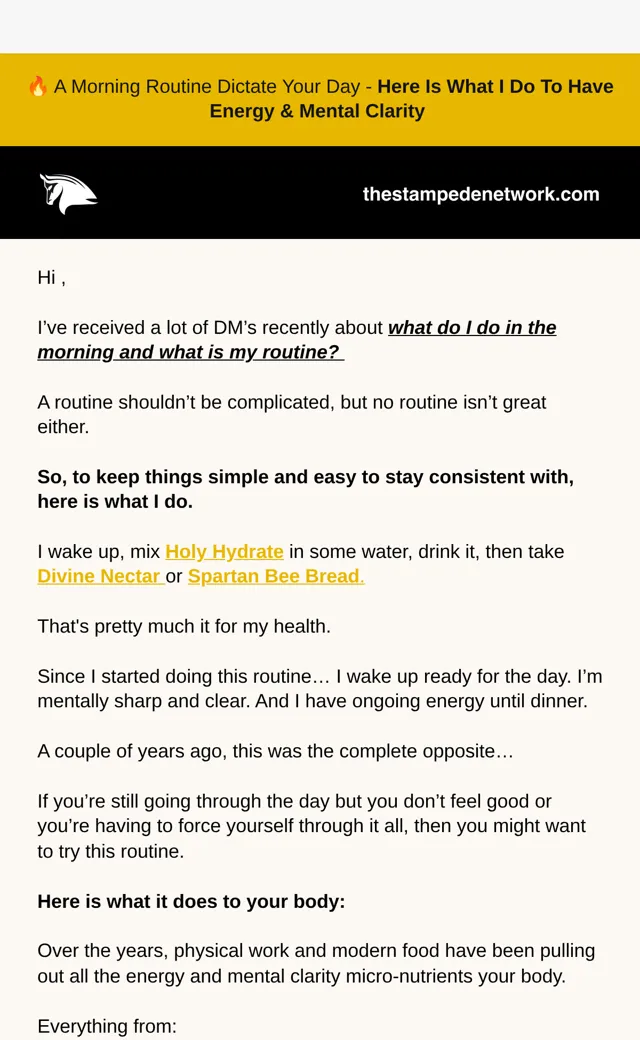Open the underlined morning routine question link

click(296, 340)
